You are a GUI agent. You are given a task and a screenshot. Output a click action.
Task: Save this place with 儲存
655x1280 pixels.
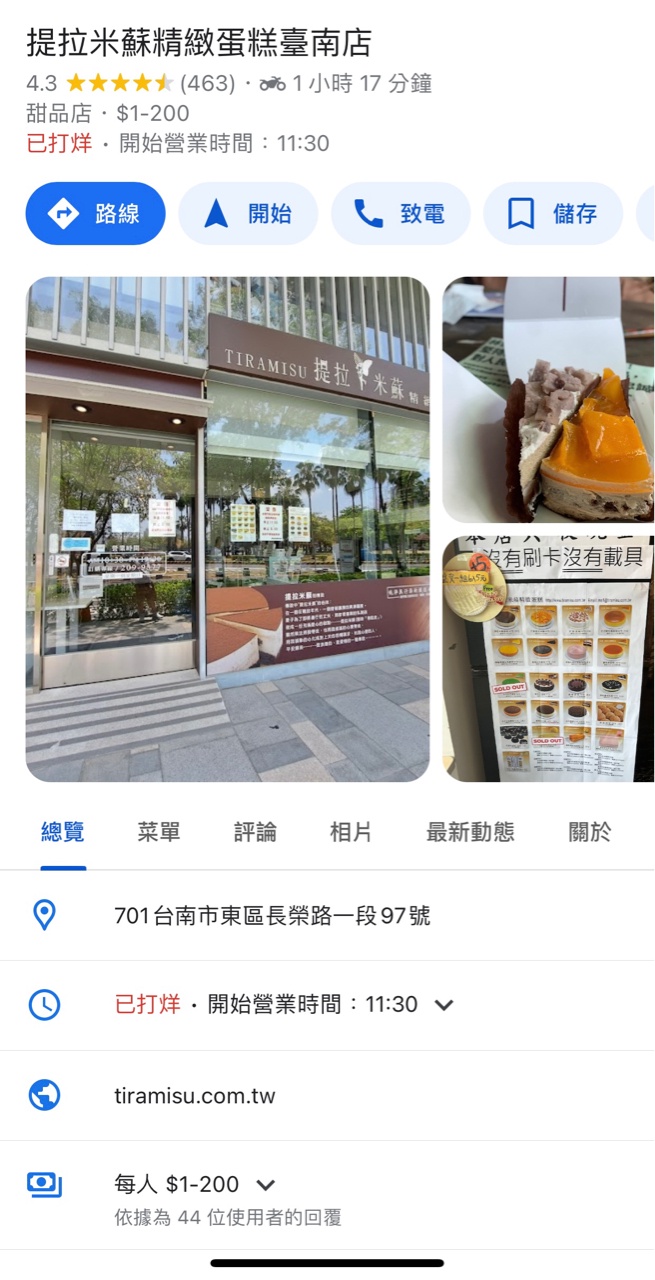click(x=552, y=213)
